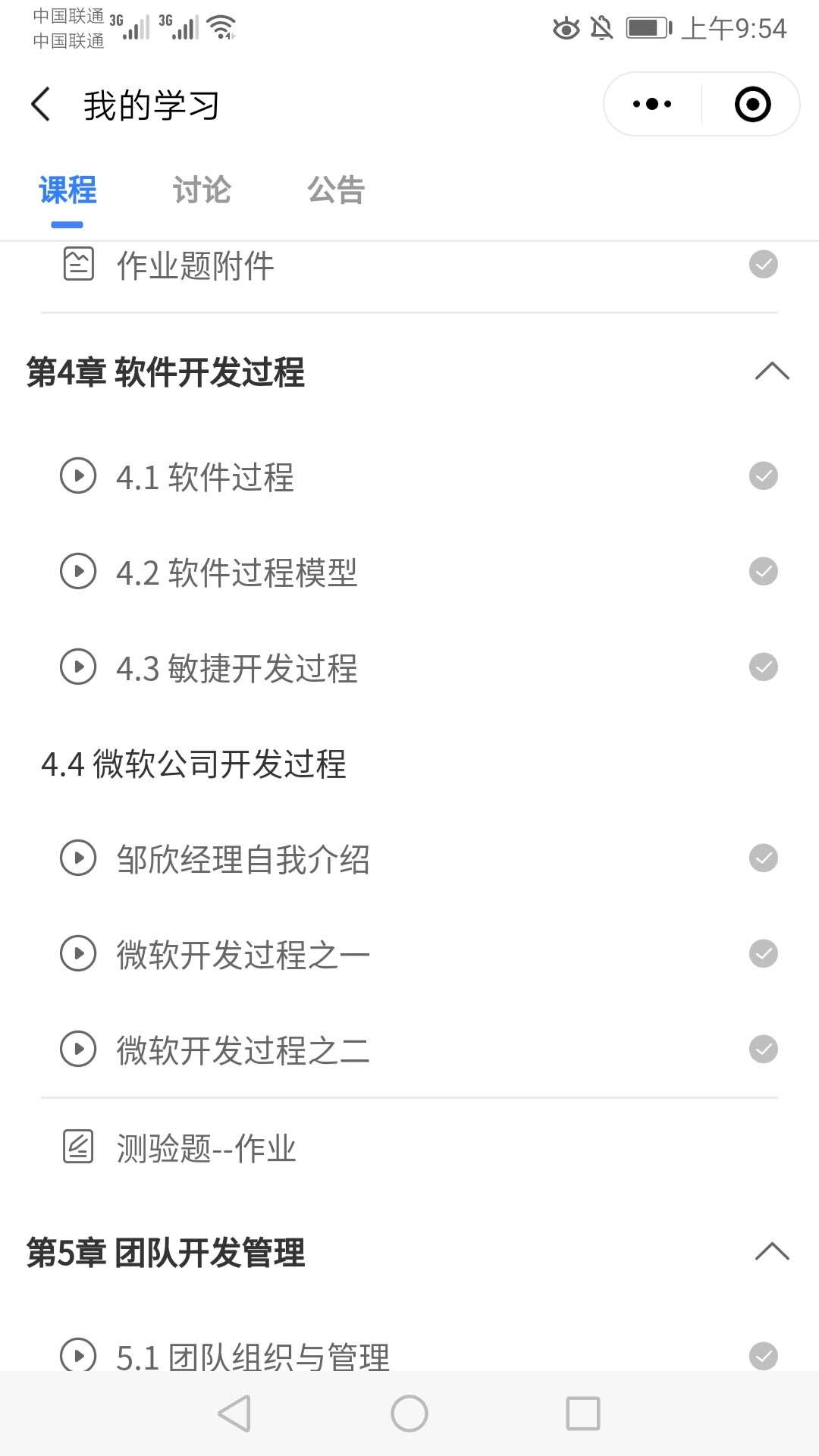Viewport: 819px width, 1456px height.
Task: Play lesson 4.2 软件过程模型
Action: coord(235,573)
